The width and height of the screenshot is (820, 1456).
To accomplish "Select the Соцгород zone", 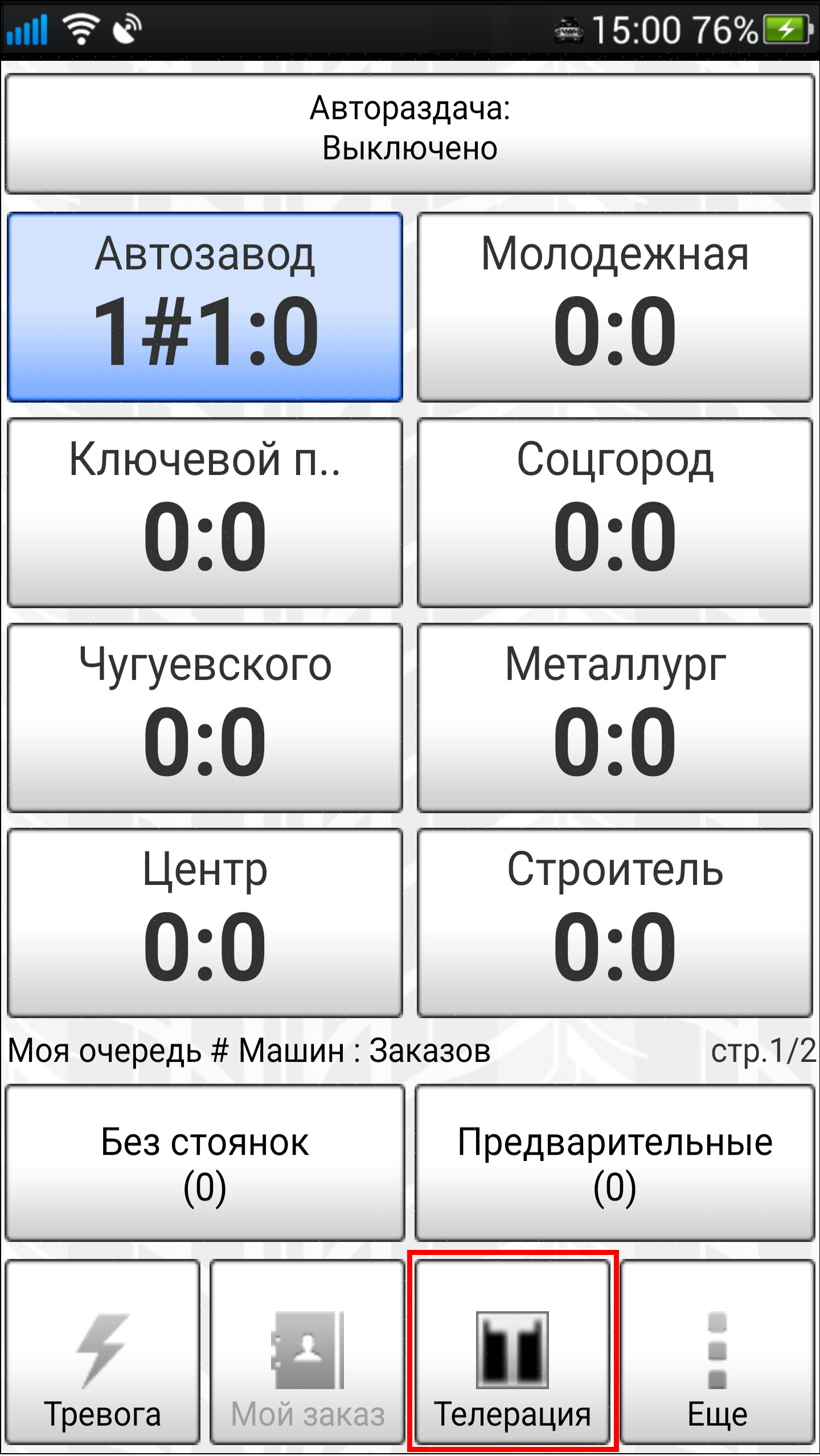I will coord(615,512).
